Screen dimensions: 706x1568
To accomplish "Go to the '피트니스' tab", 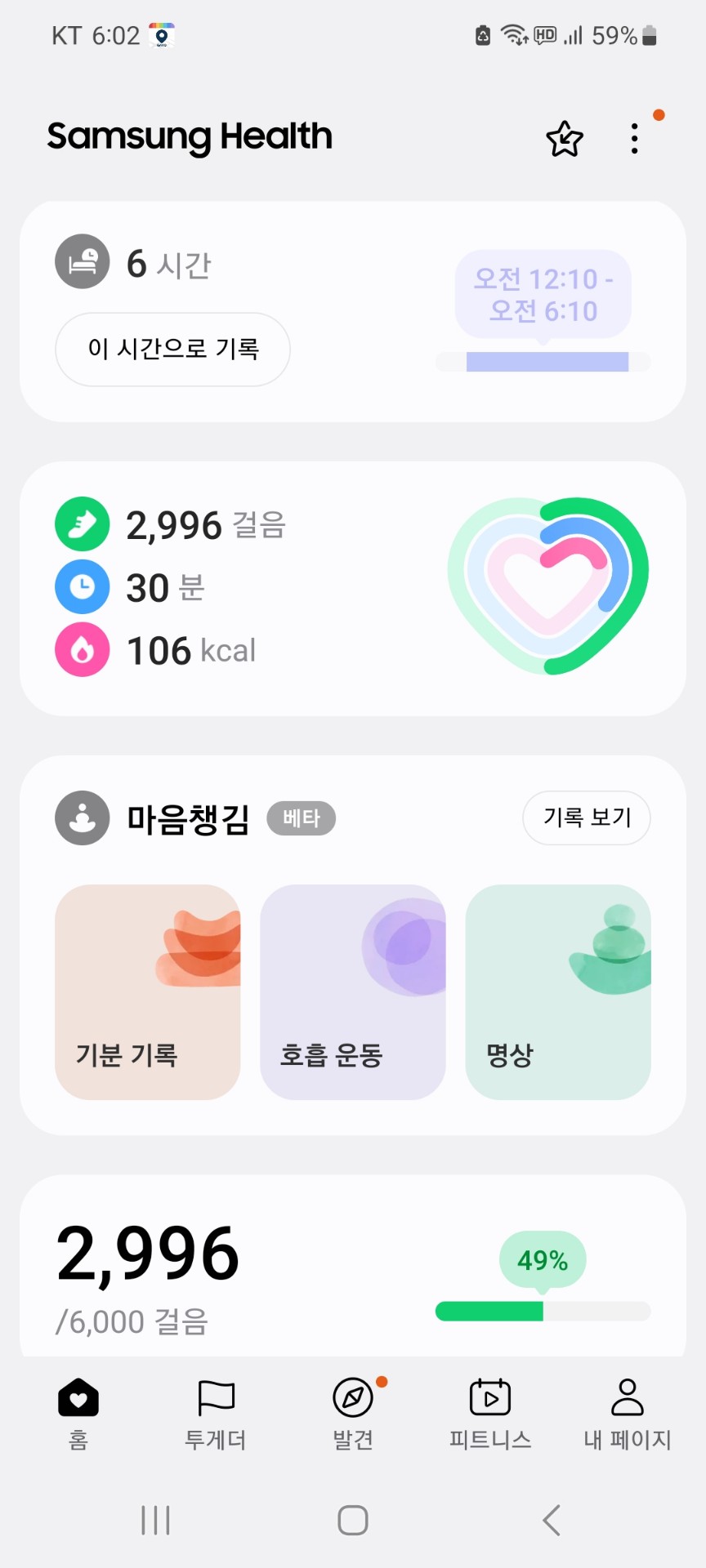I will (490, 1414).
